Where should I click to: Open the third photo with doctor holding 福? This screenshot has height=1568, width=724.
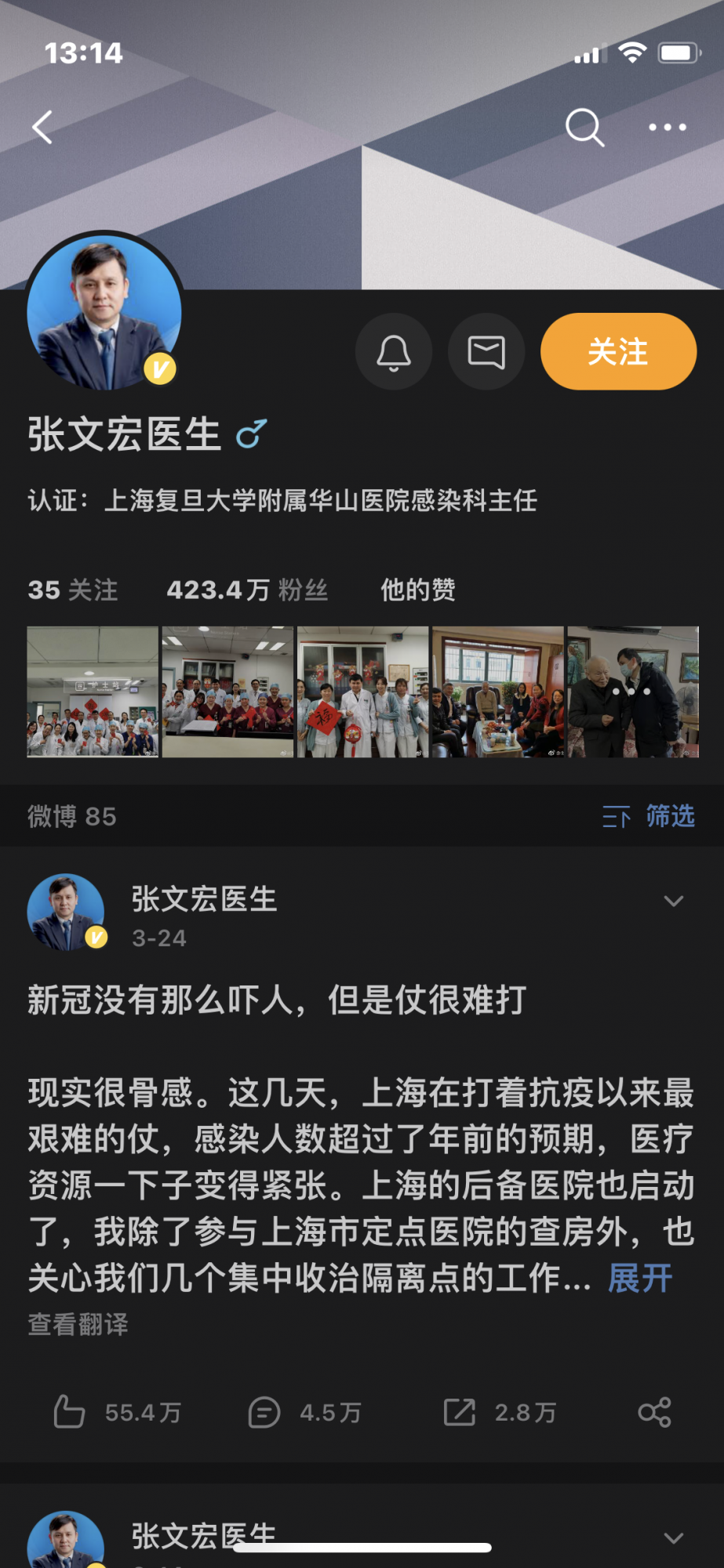point(362,691)
